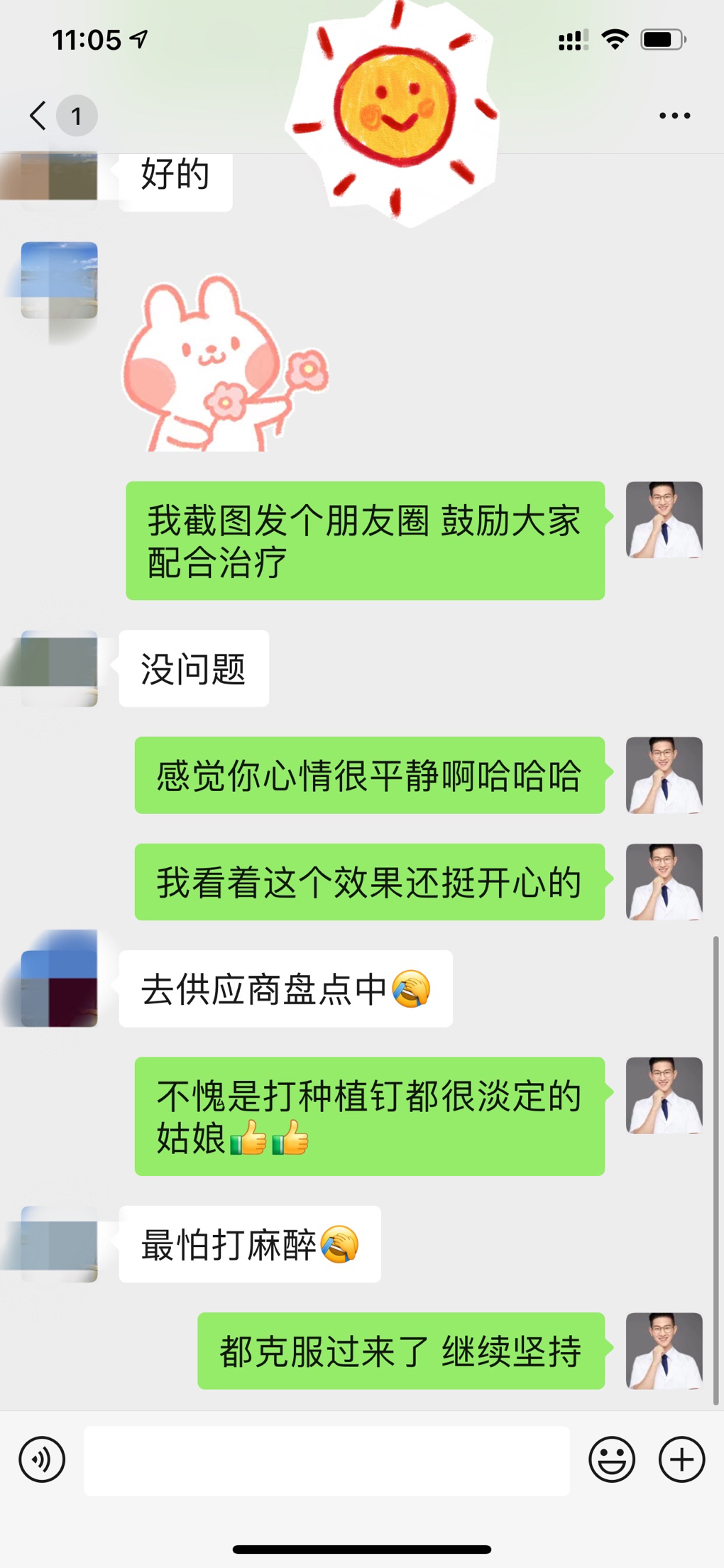Image resolution: width=724 pixels, height=1568 pixels.
Task: Open the emoji sticker panel
Action: tap(611, 1459)
